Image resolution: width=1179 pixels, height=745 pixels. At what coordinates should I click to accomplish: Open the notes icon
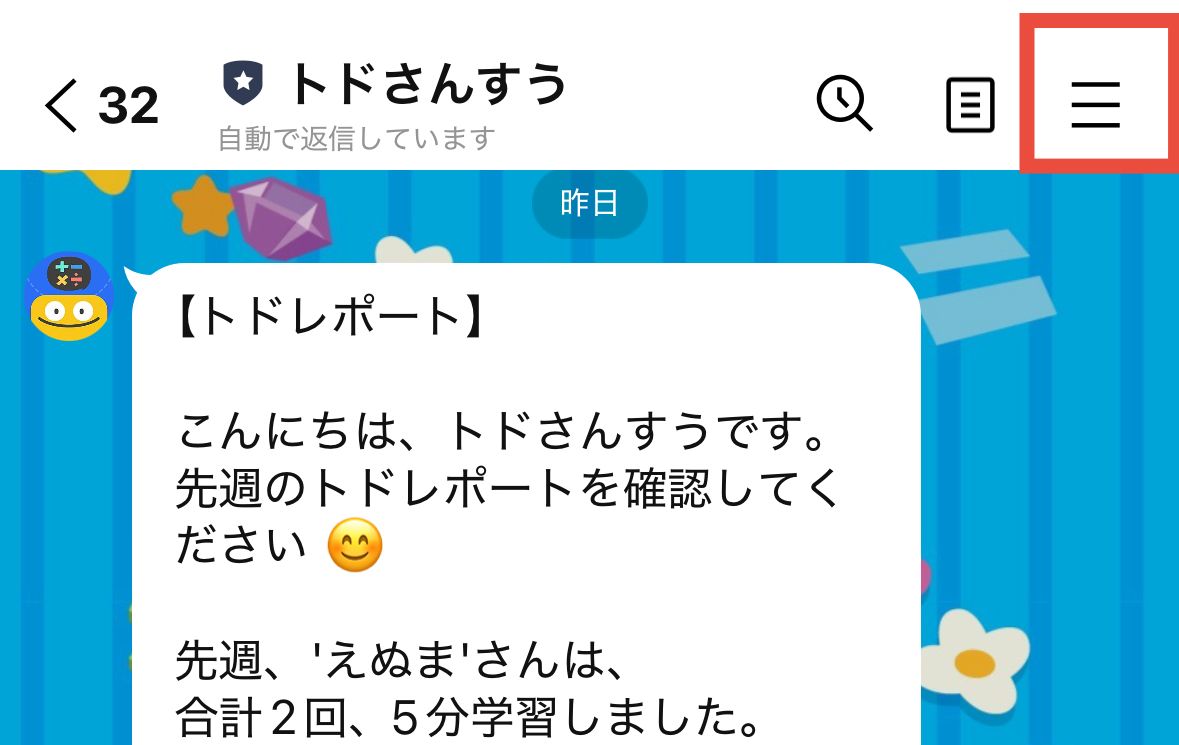(x=970, y=105)
